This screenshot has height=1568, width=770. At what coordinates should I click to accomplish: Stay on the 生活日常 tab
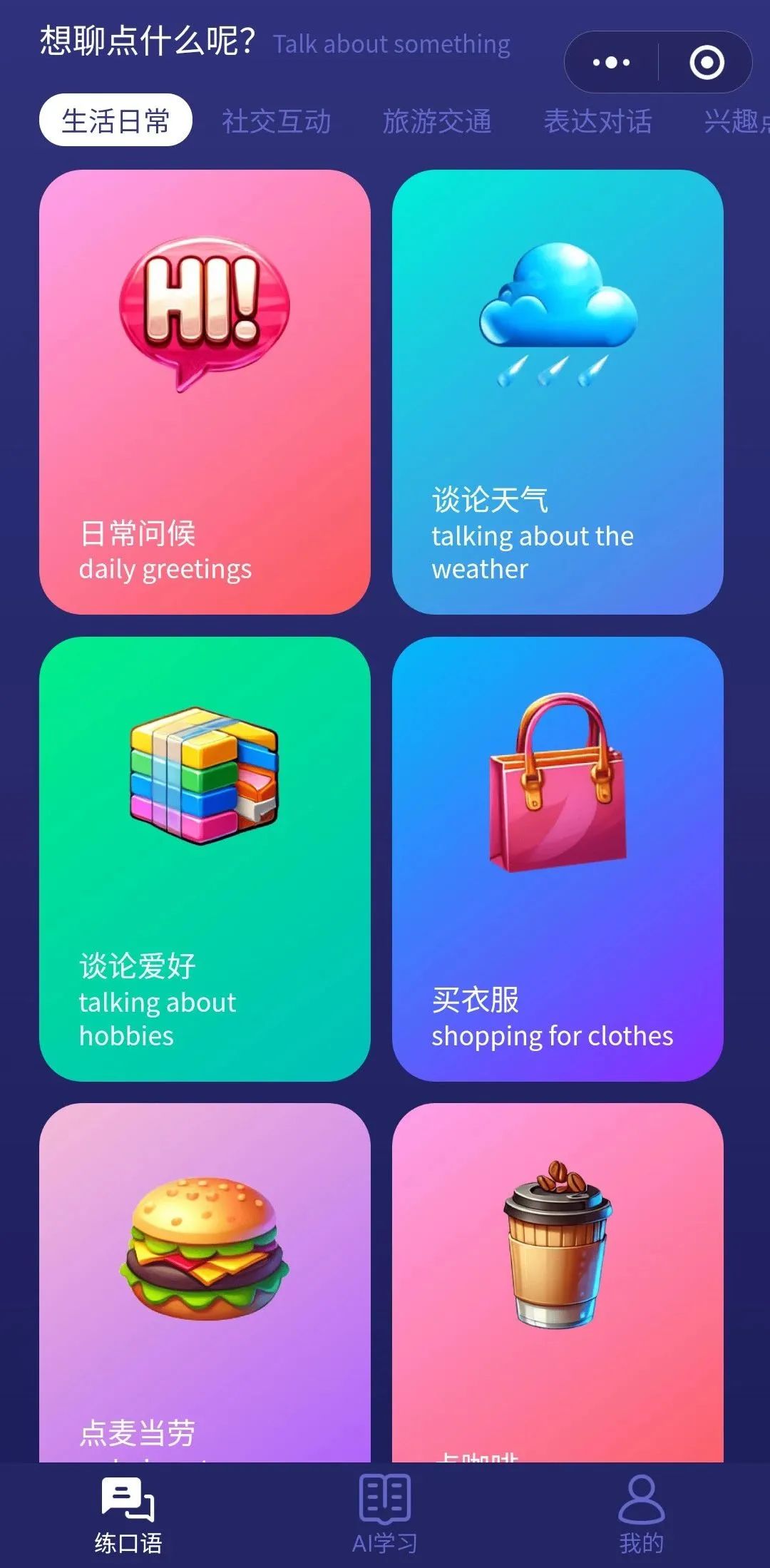pos(116,120)
